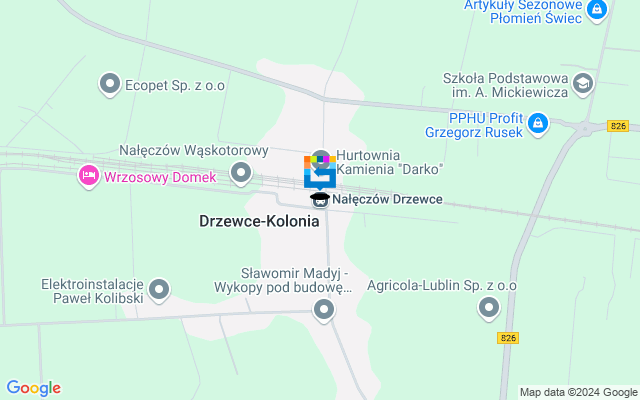Select the Elektroinstalacje Paweł Kolibski marker
This screenshot has height=400, width=640.
click(159, 291)
